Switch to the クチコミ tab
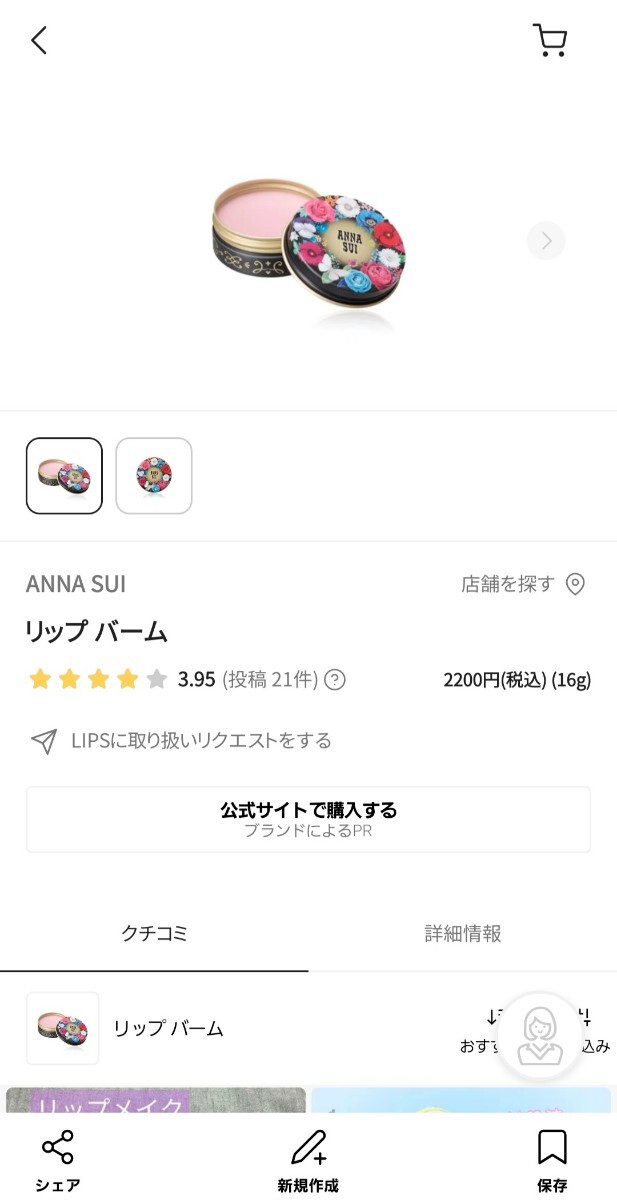This screenshot has width=617, height=1200. (154, 934)
